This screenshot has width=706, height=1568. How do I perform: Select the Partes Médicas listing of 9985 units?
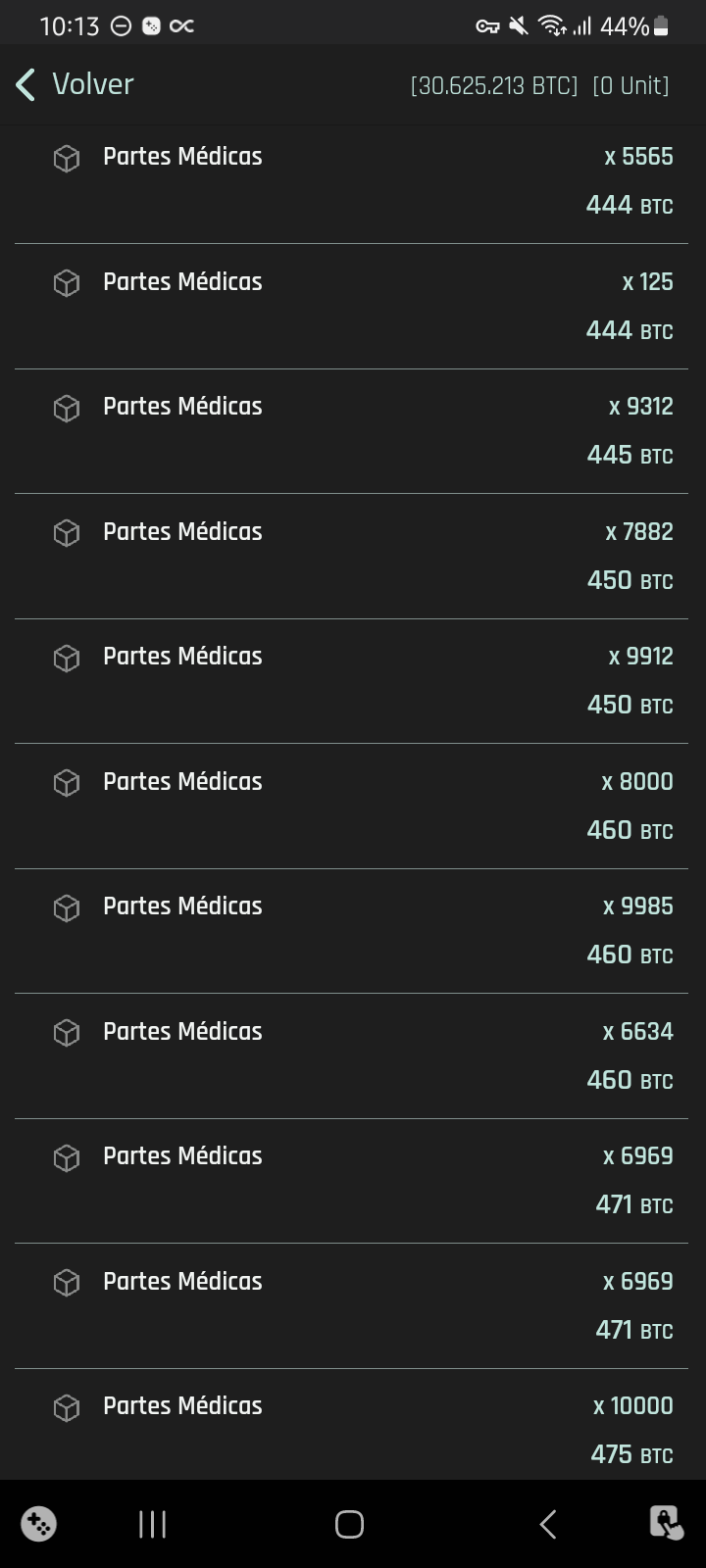click(351, 931)
